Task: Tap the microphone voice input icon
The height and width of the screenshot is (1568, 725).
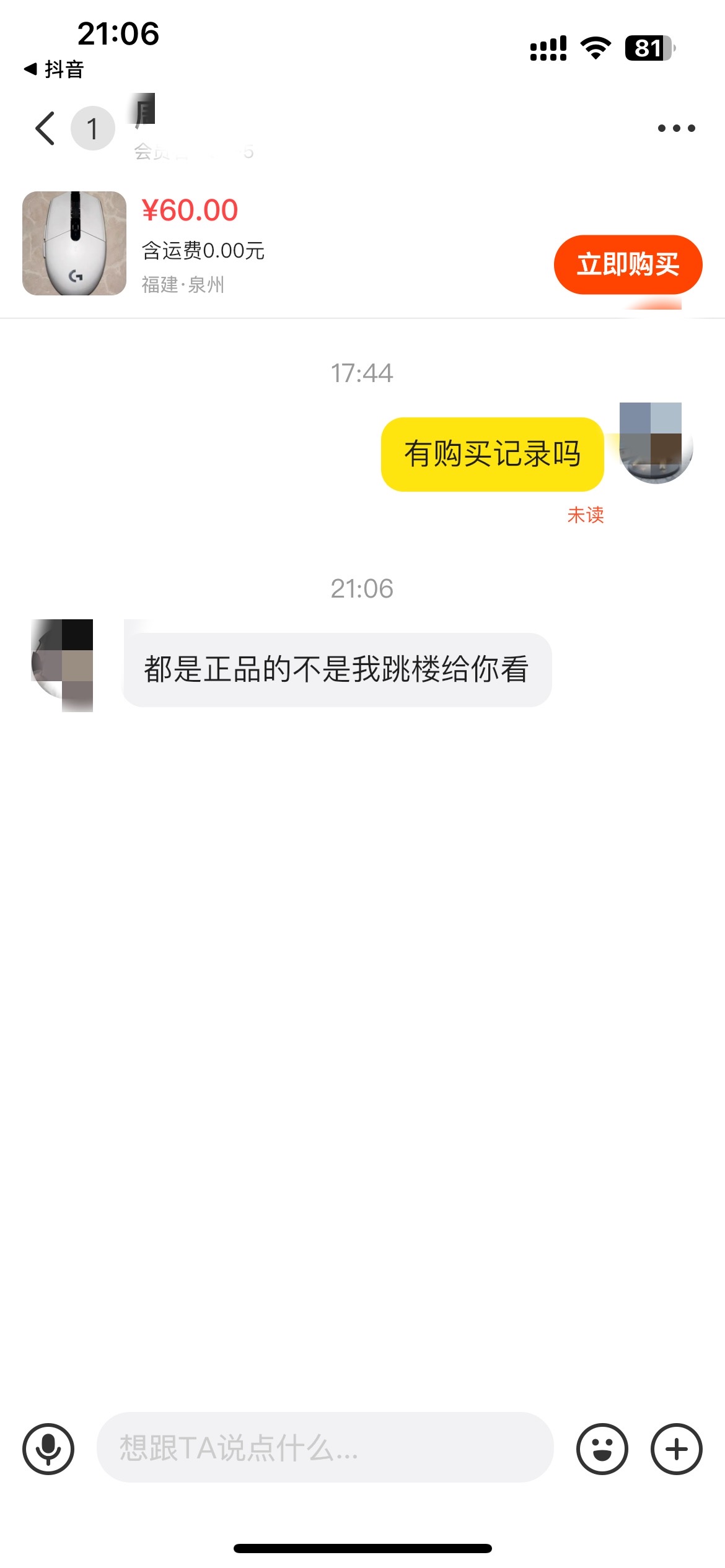Action: pos(48,1449)
